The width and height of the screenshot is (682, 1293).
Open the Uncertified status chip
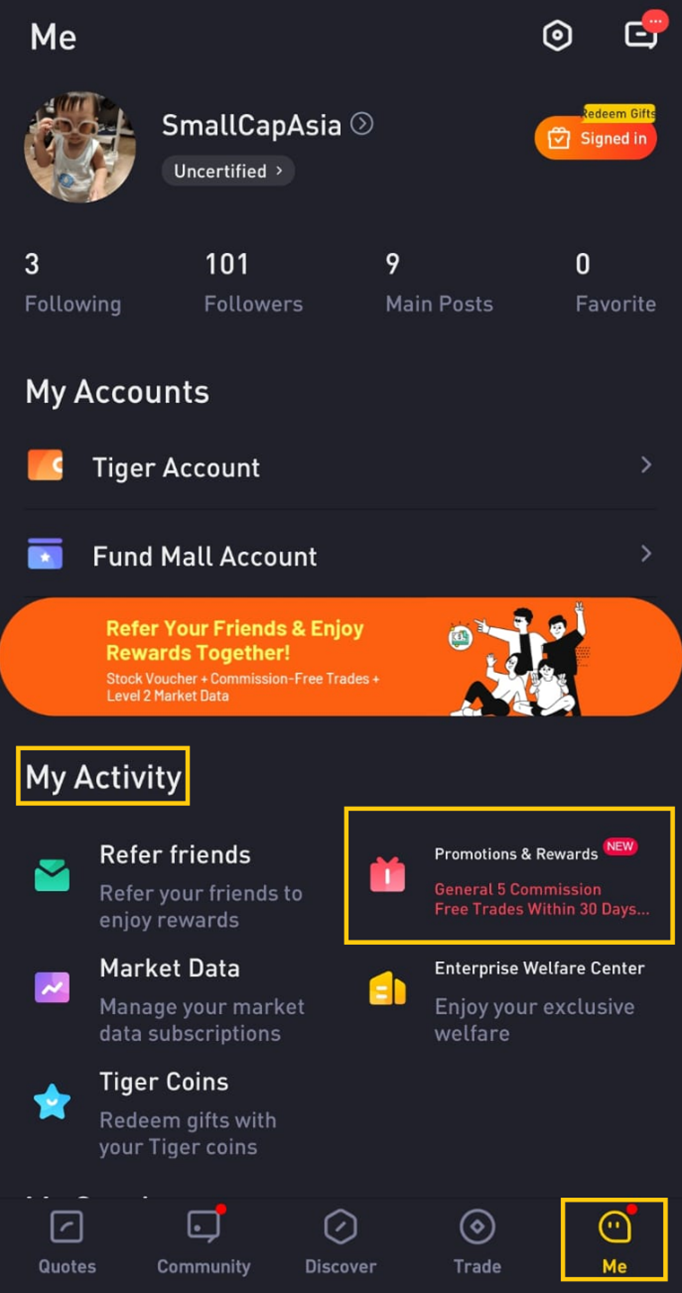pyautogui.click(x=229, y=171)
